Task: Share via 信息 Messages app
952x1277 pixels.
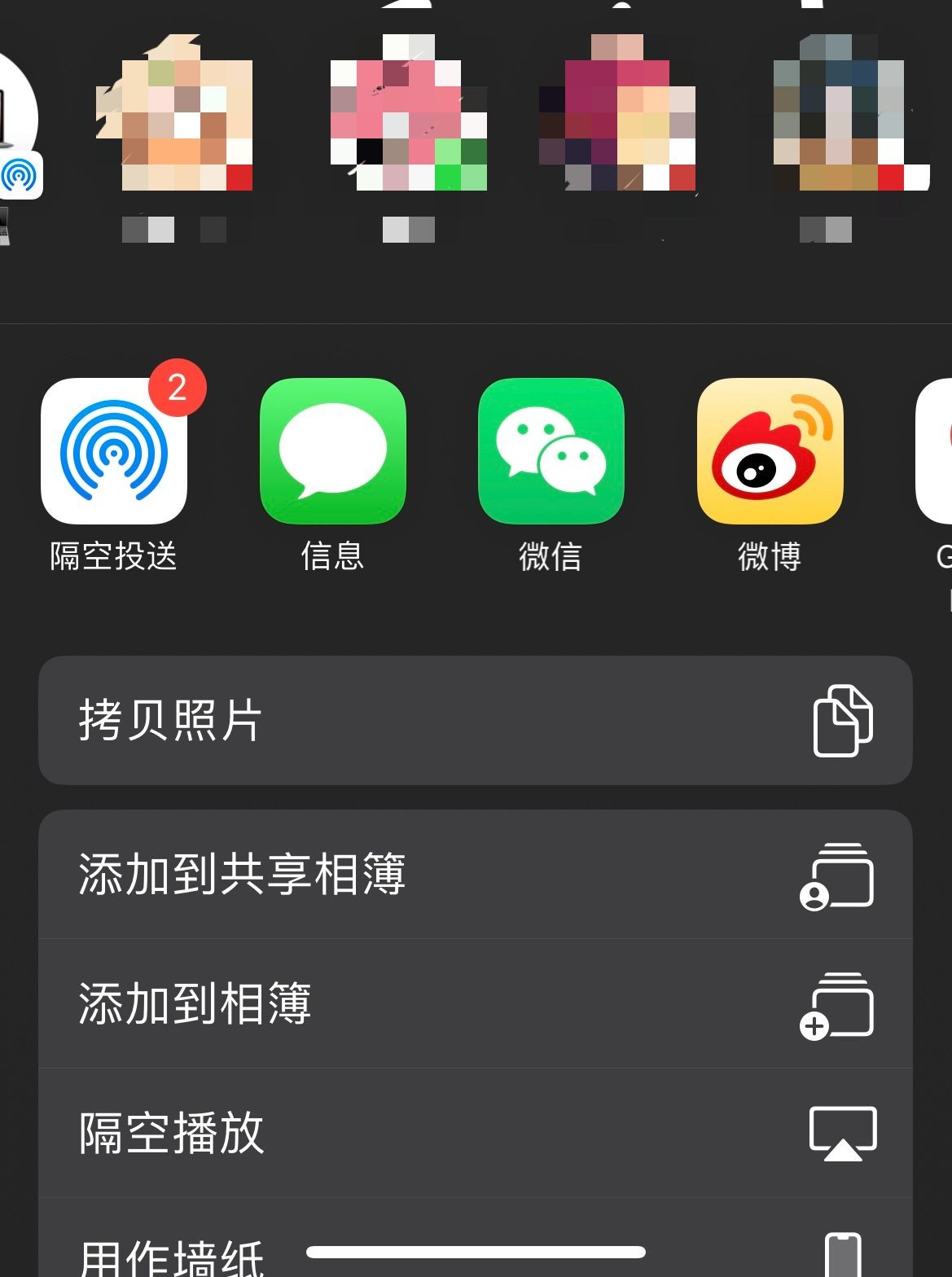Action: (x=332, y=450)
